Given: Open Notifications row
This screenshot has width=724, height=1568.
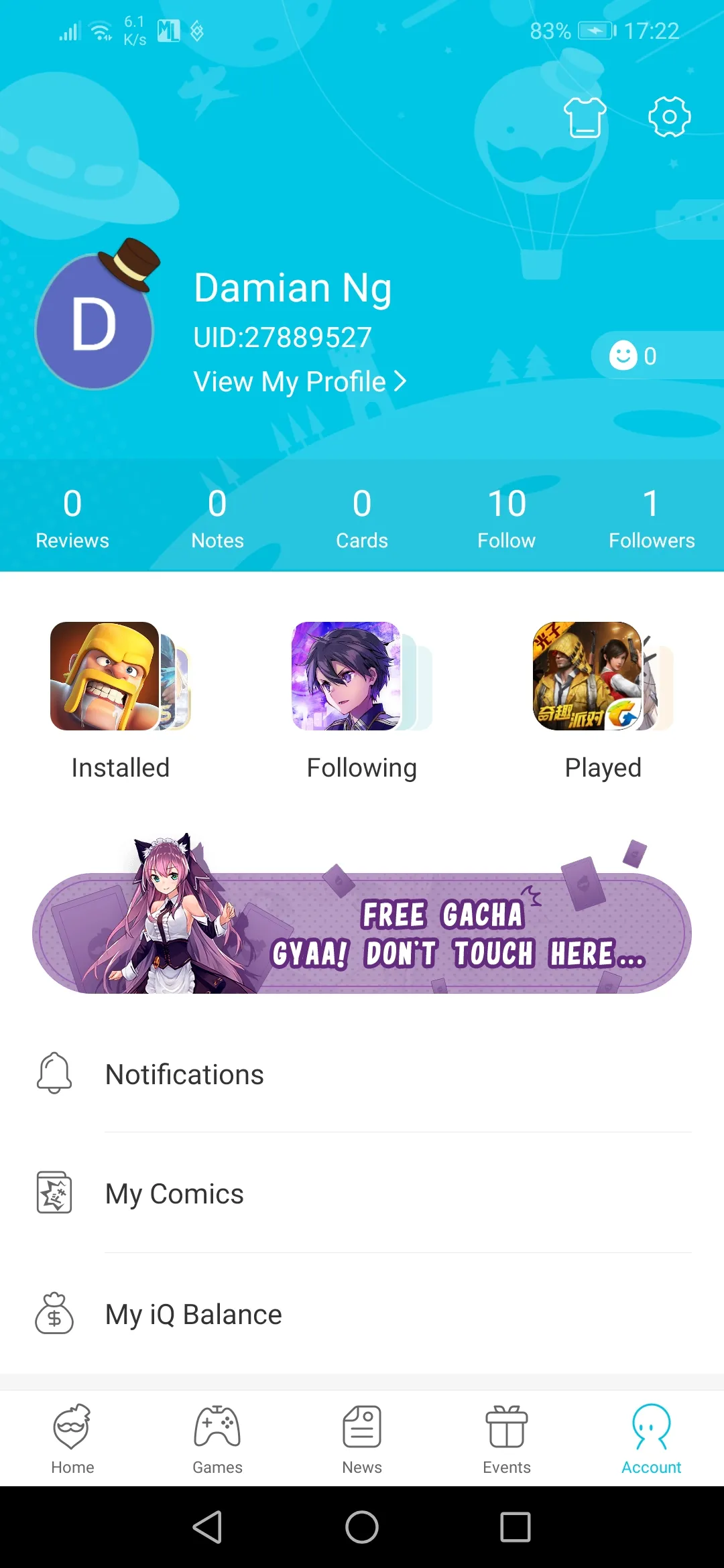Looking at the screenshot, I should [362, 1074].
